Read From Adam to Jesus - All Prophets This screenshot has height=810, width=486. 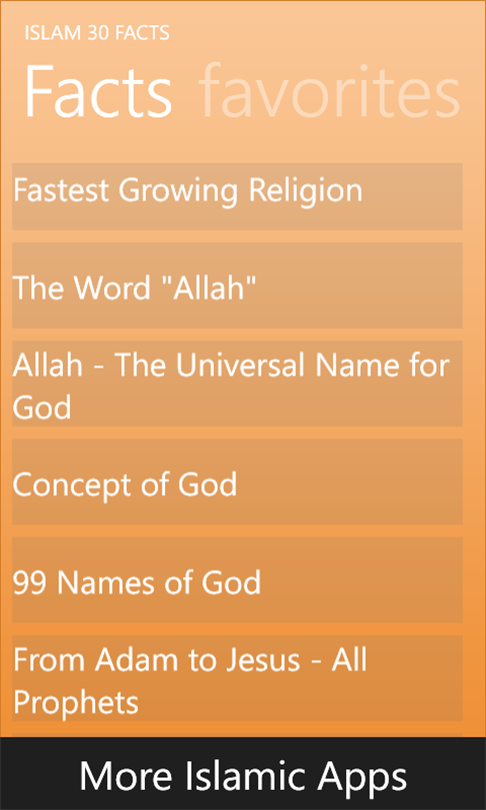(237, 678)
